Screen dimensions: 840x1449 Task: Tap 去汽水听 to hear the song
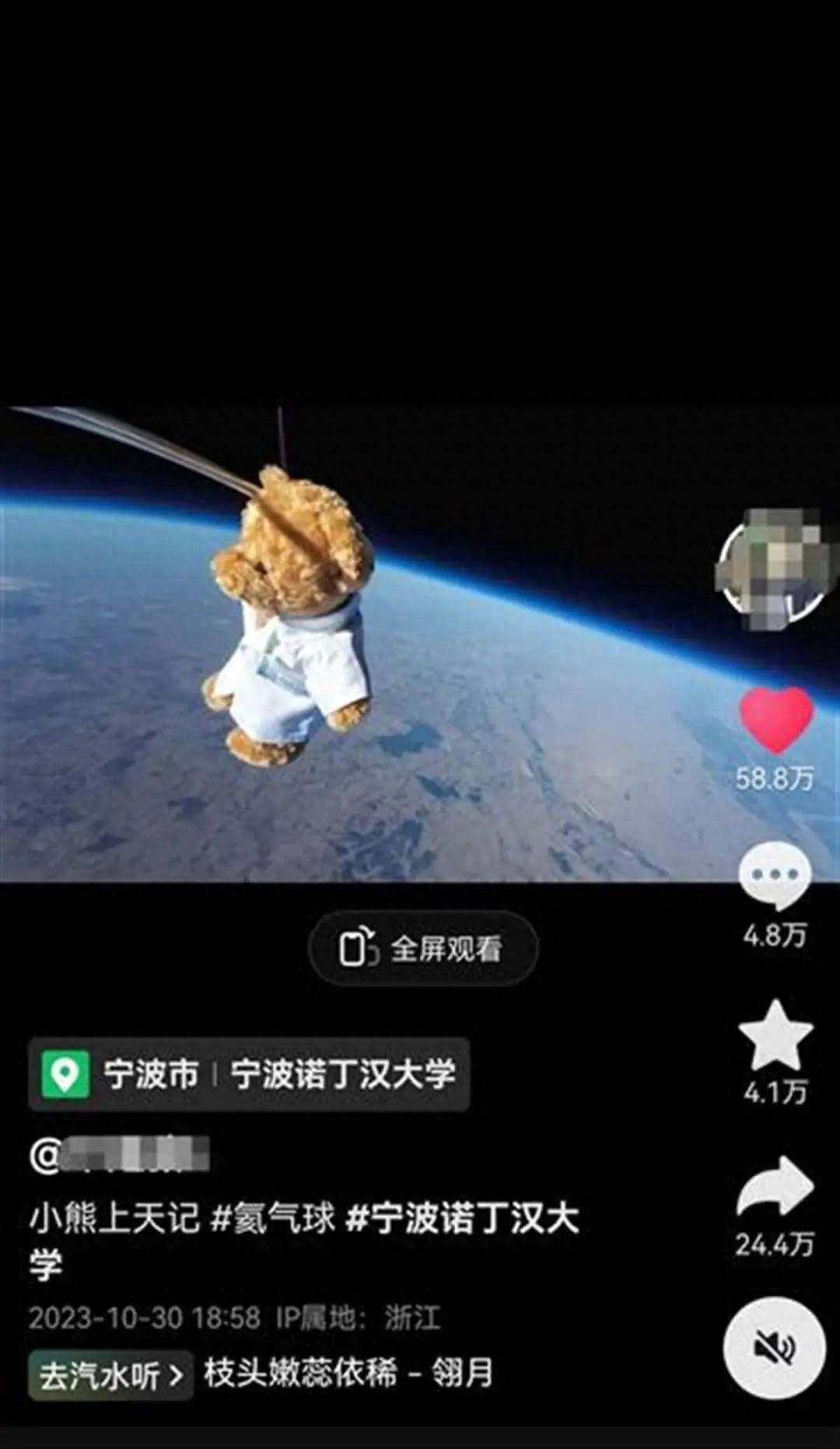click(x=110, y=1375)
